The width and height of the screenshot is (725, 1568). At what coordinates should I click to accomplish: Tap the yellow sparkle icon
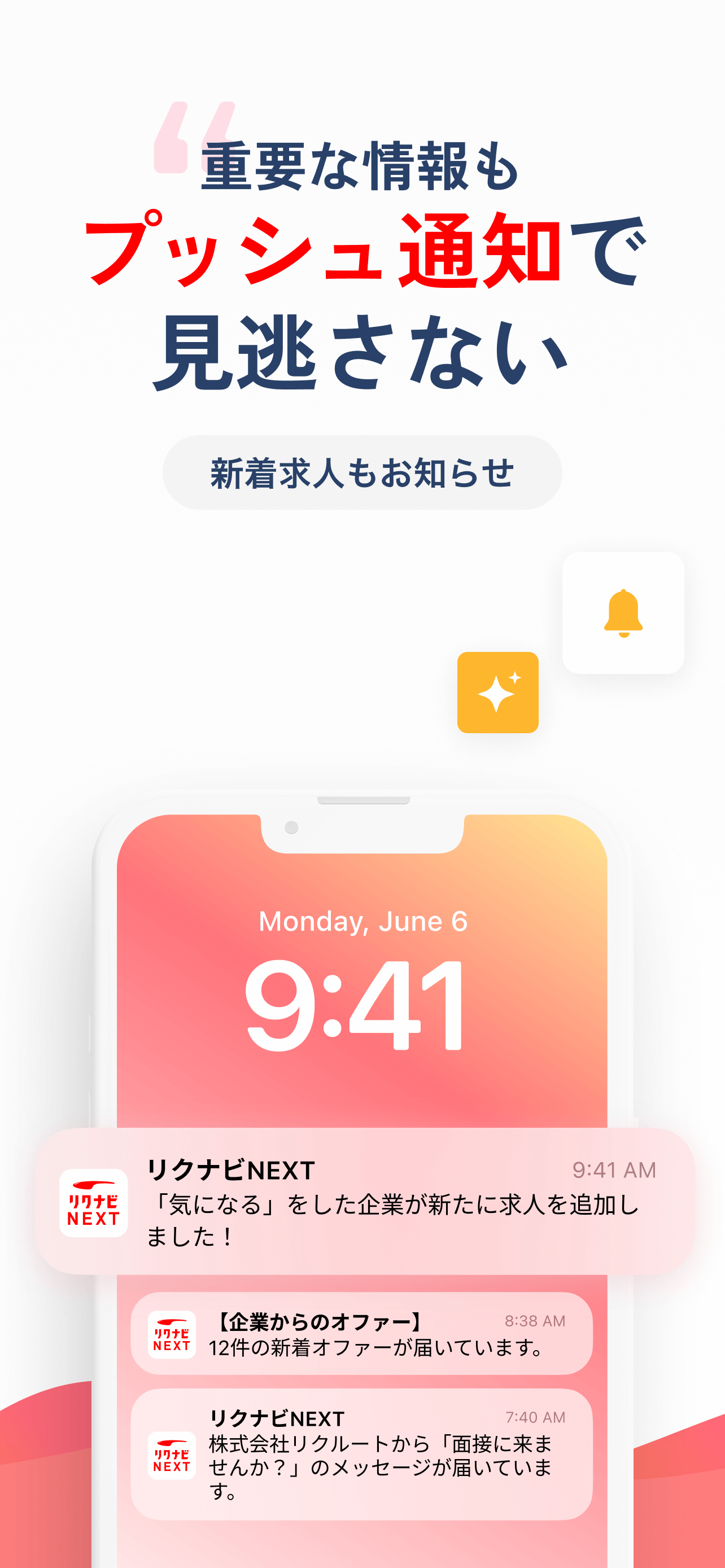click(499, 694)
